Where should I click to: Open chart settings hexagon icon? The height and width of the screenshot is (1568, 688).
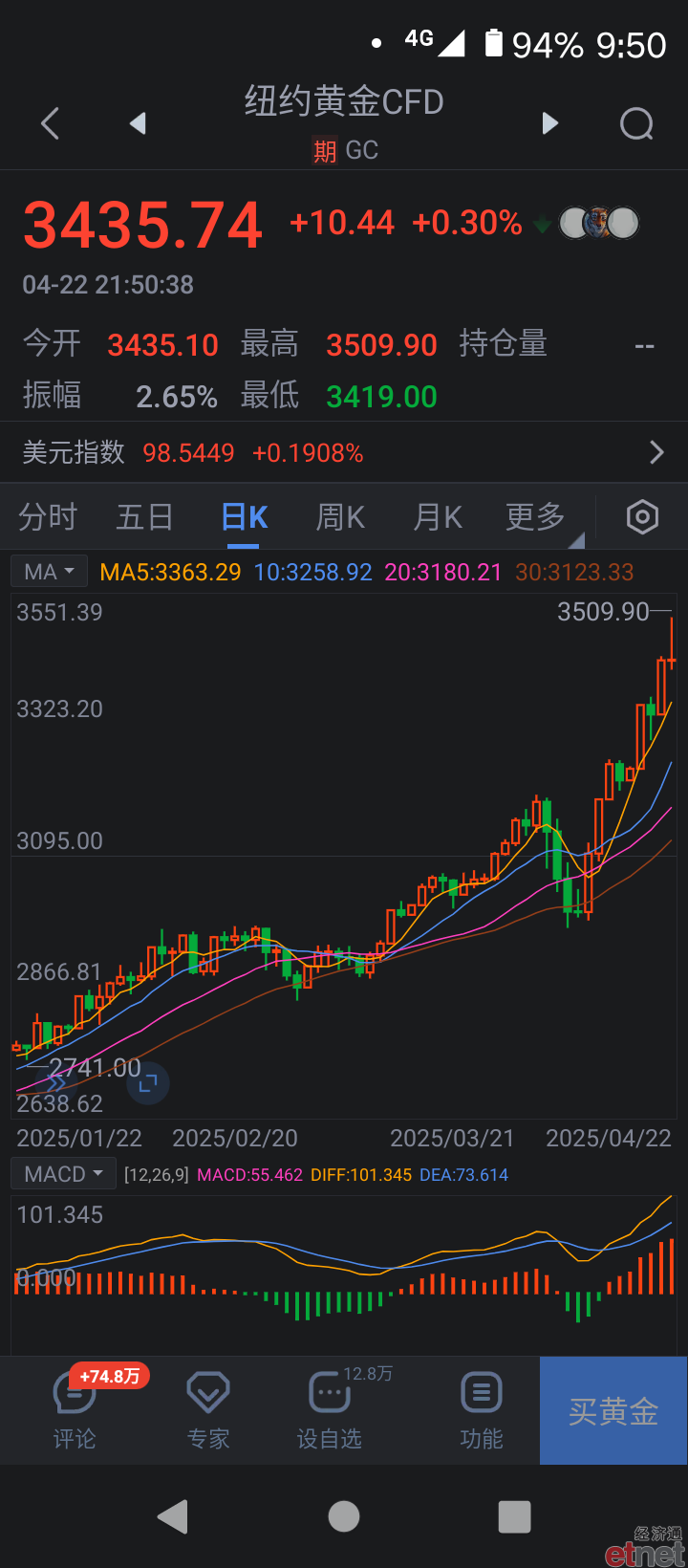tap(642, 517)
